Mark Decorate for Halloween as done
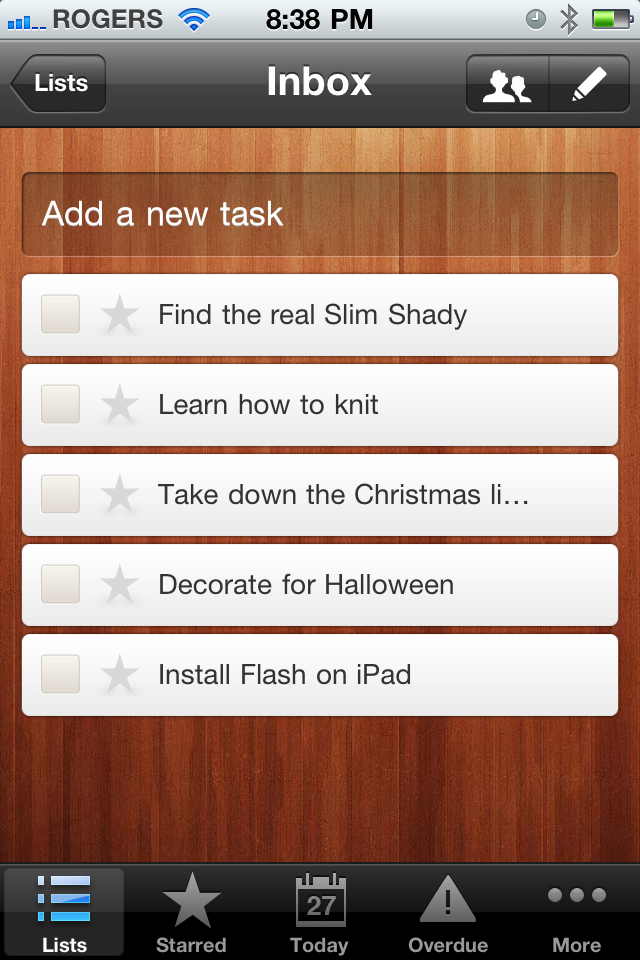The height and width of the screenshot is (960, 640). click(60, 584)
